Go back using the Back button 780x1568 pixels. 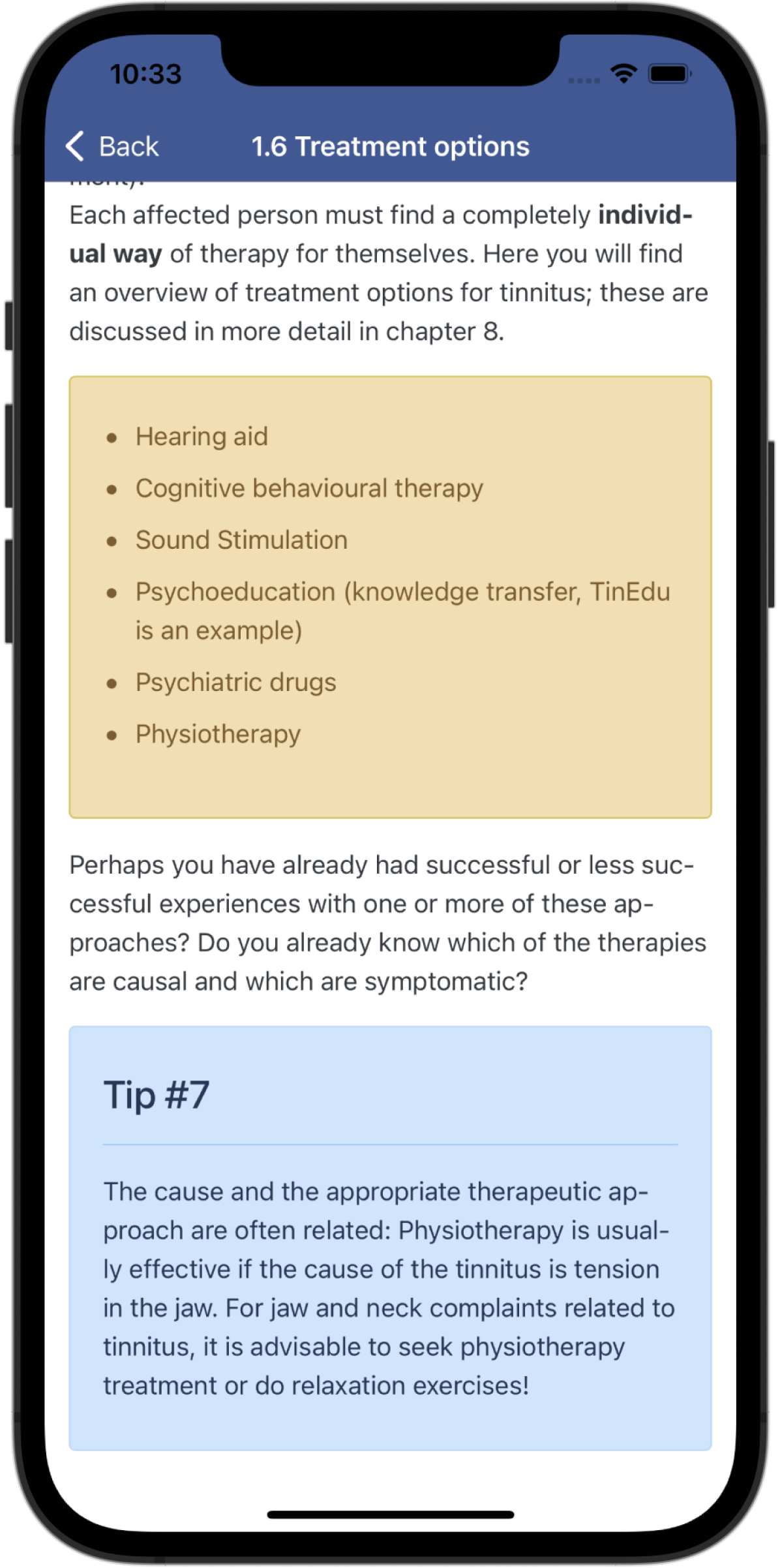click(112, 146)
